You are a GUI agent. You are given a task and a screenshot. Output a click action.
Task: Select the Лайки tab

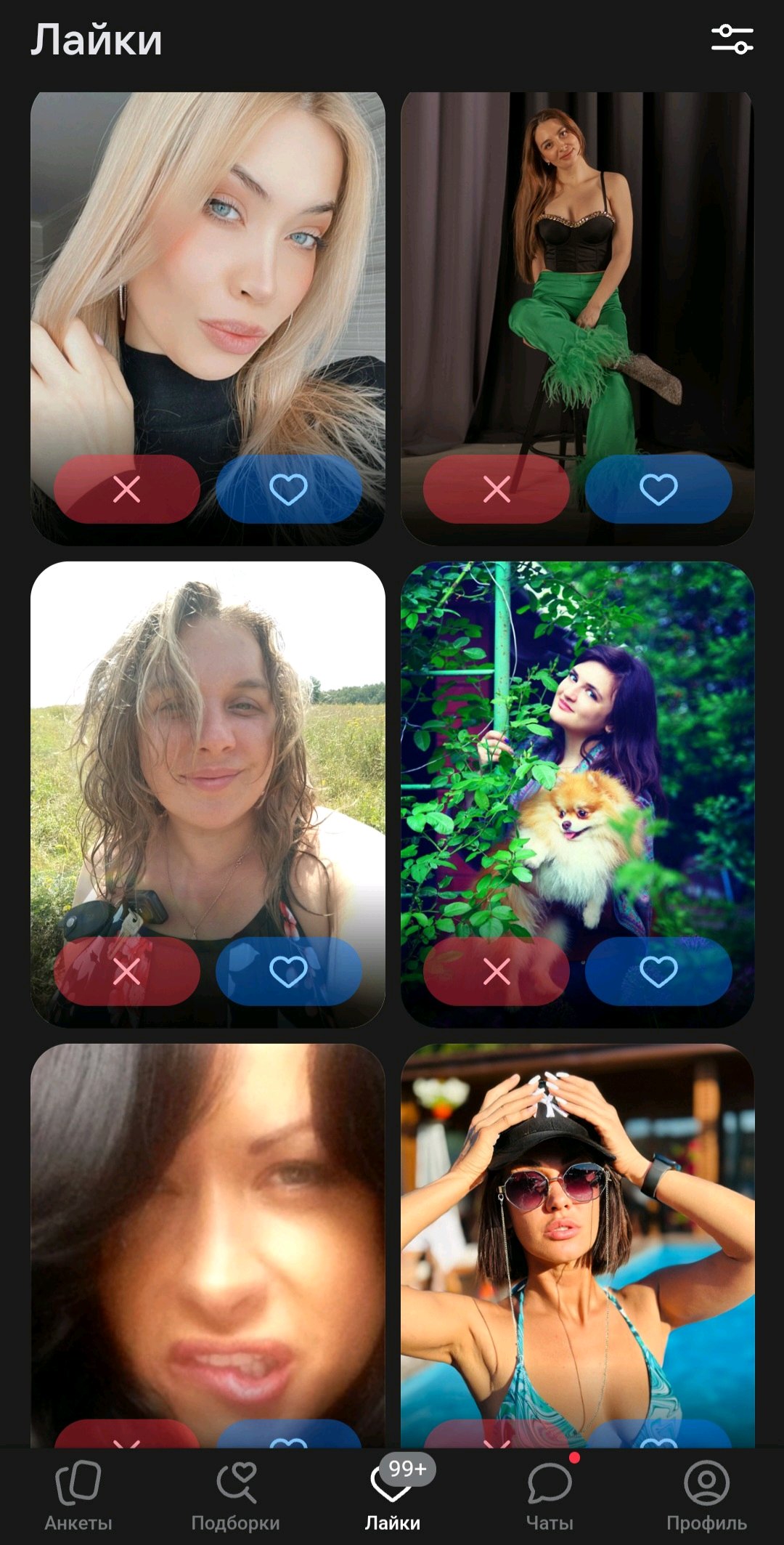point(393,1496)
